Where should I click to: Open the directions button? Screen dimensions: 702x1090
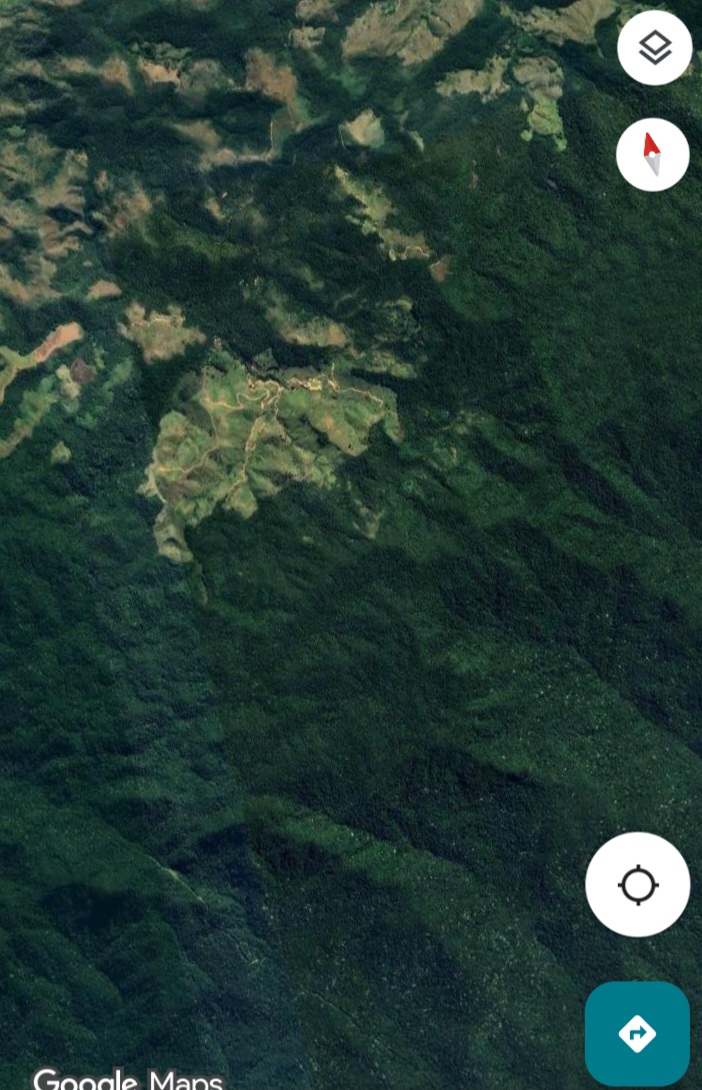coord(637,1033)
